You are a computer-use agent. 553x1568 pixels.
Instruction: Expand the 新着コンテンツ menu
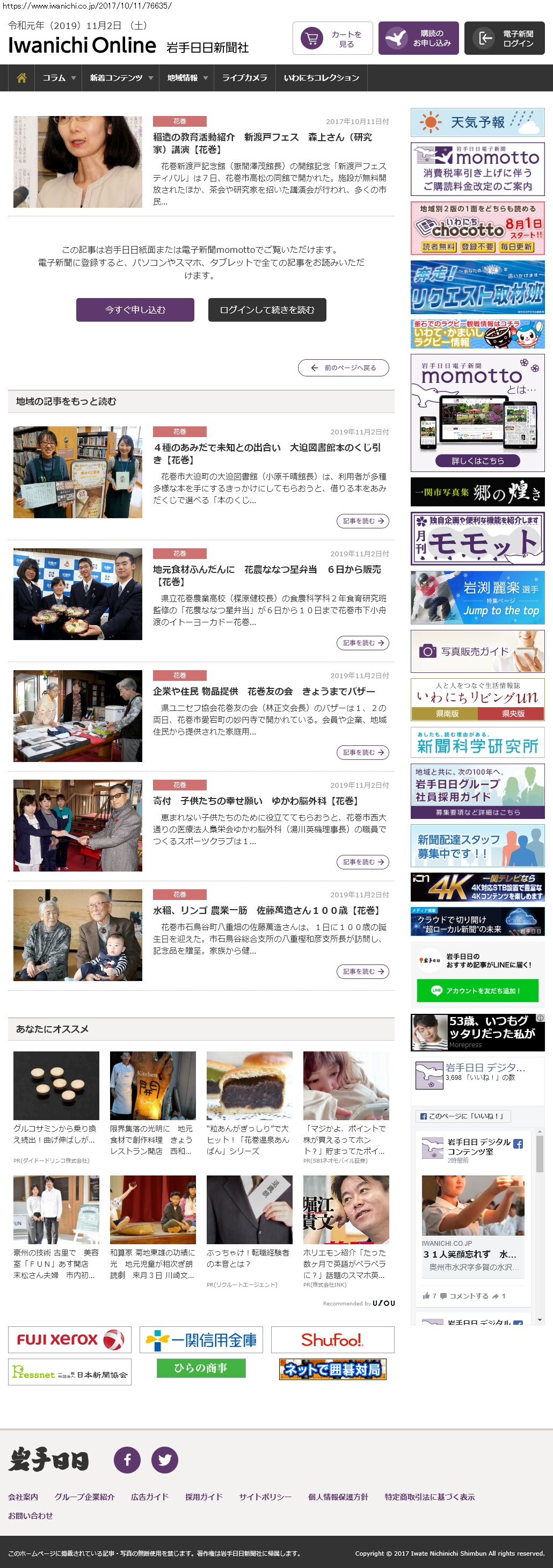120,78
